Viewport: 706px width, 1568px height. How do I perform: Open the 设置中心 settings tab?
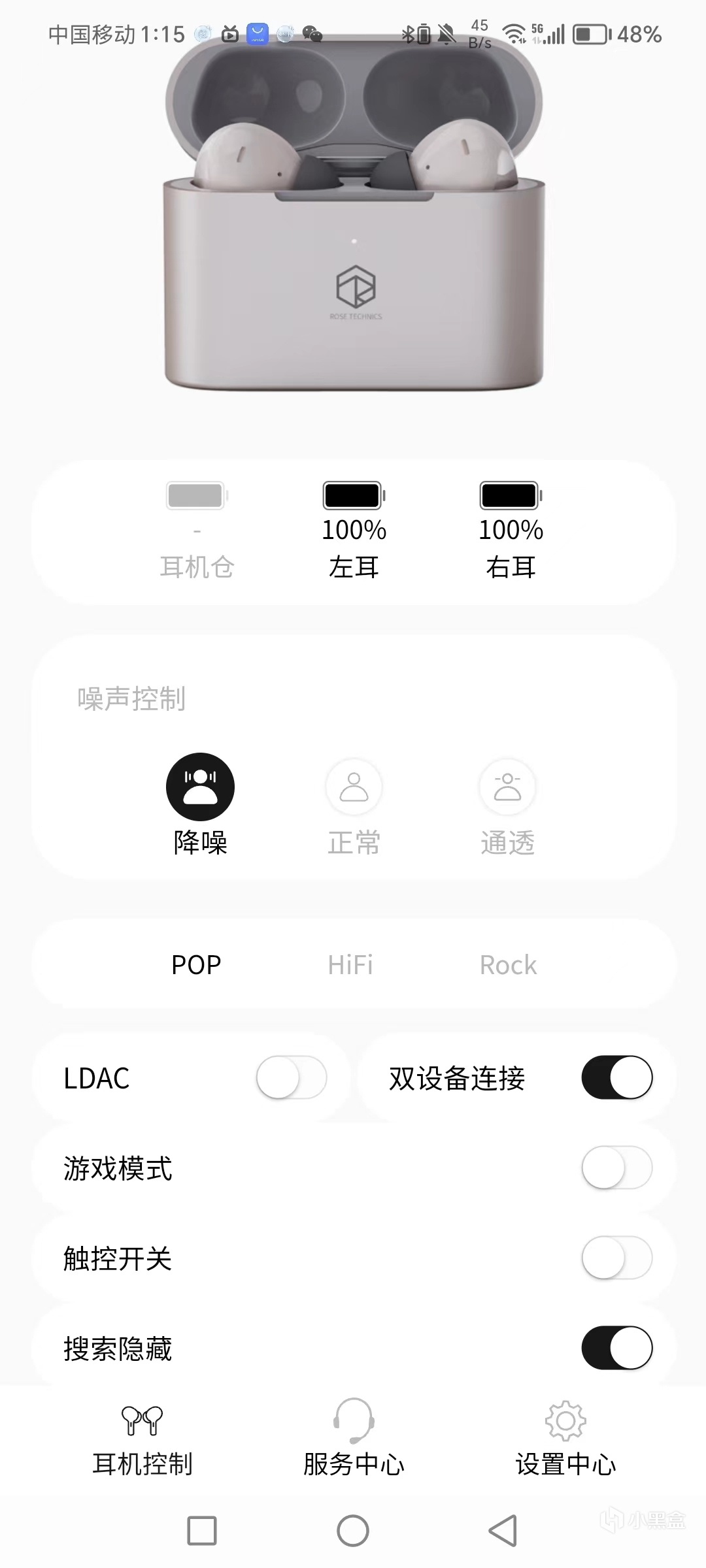click(x=565, y=1437)
